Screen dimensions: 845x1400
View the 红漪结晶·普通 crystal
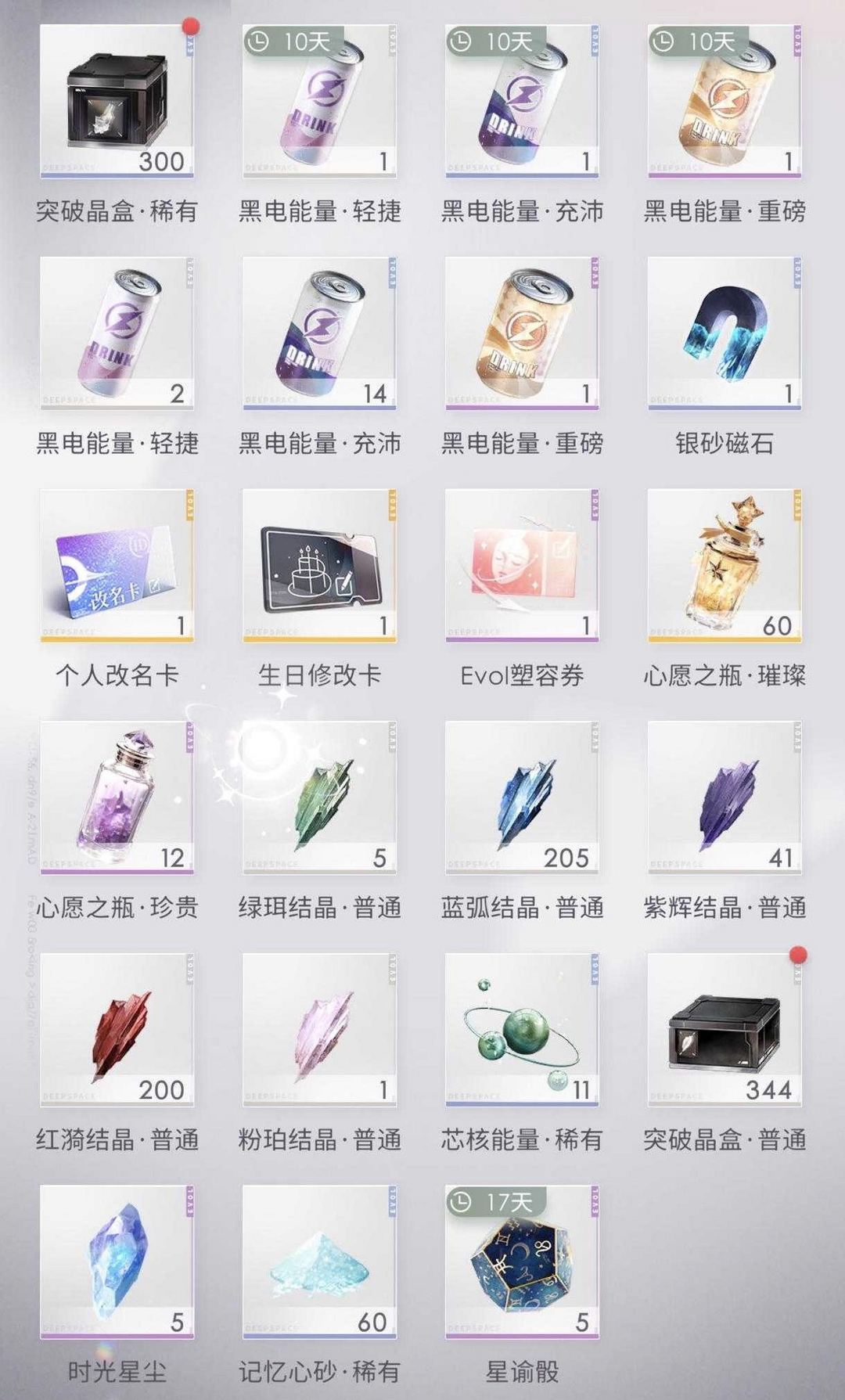click(117, 1029)
